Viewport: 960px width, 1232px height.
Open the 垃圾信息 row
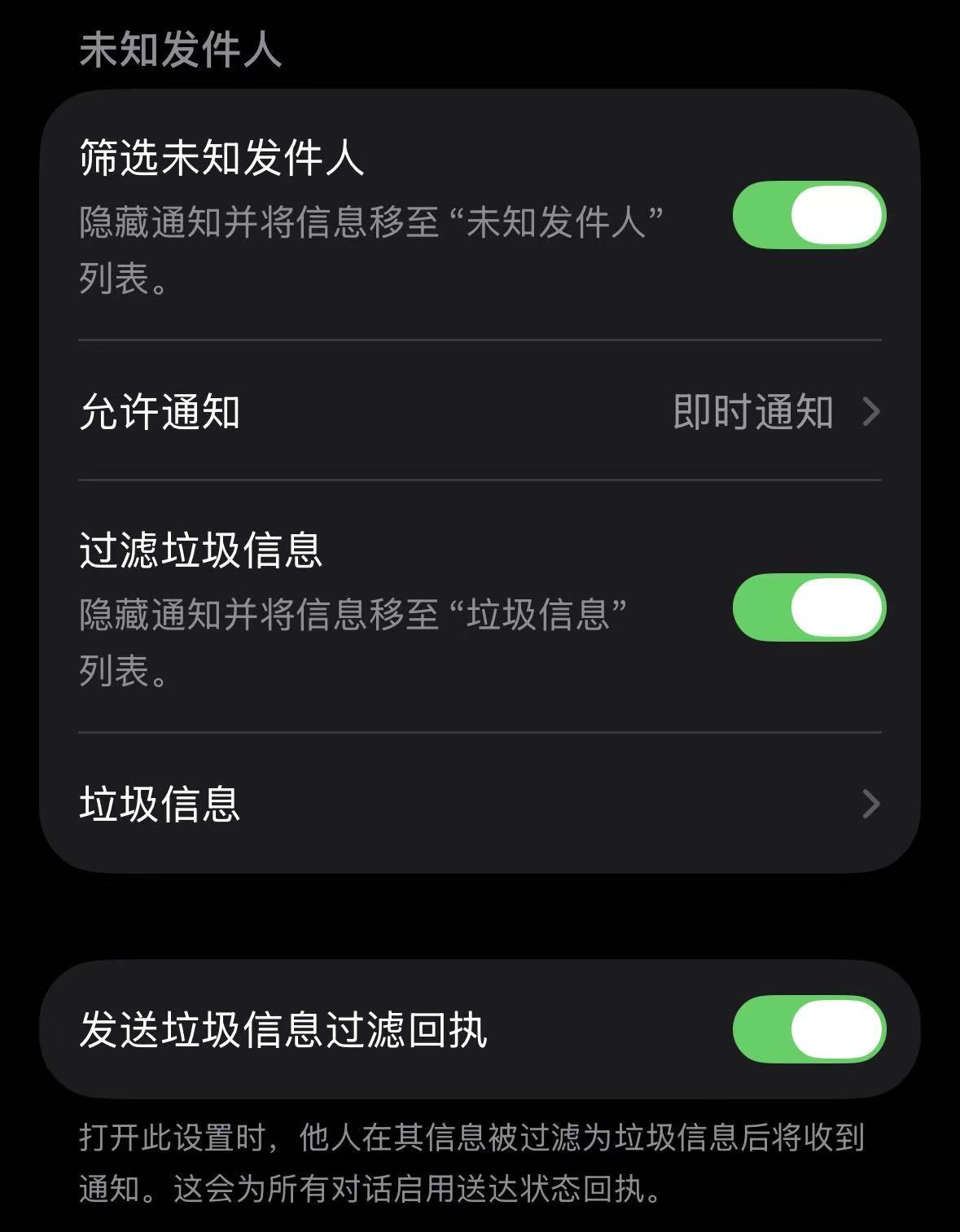(x=480, y=804)
